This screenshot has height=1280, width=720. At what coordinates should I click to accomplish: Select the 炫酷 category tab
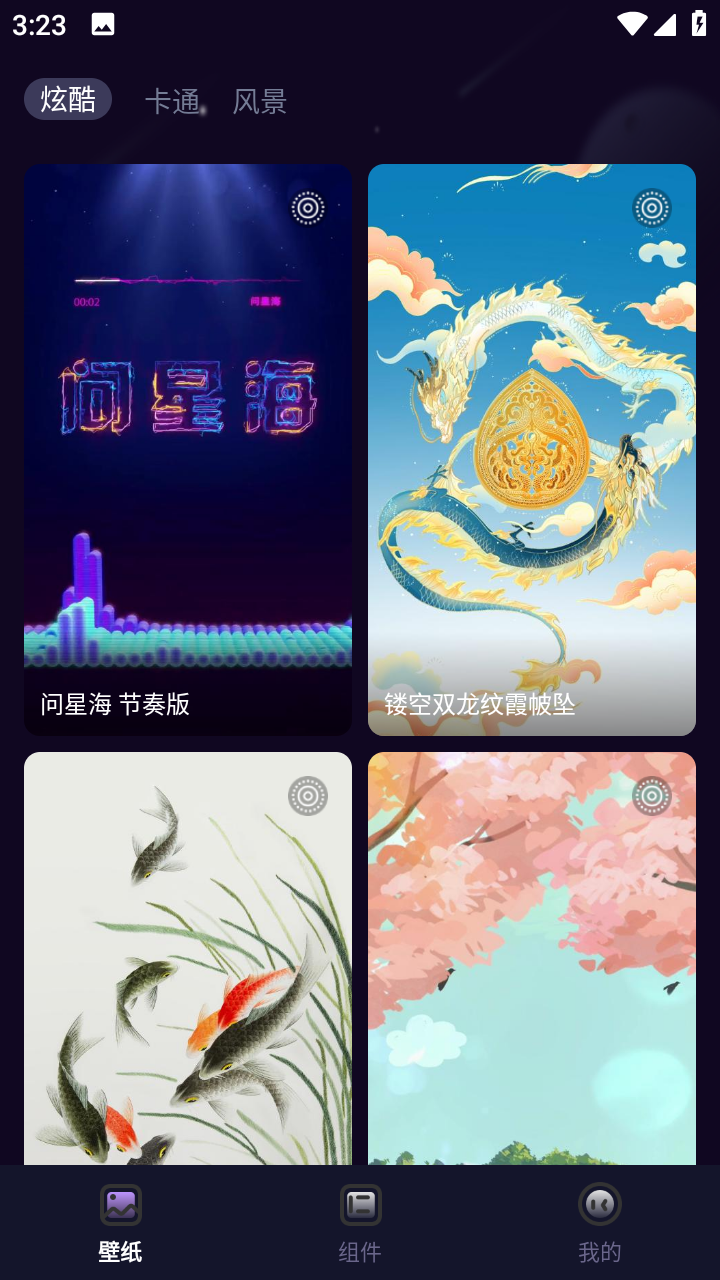click(68, 100)
